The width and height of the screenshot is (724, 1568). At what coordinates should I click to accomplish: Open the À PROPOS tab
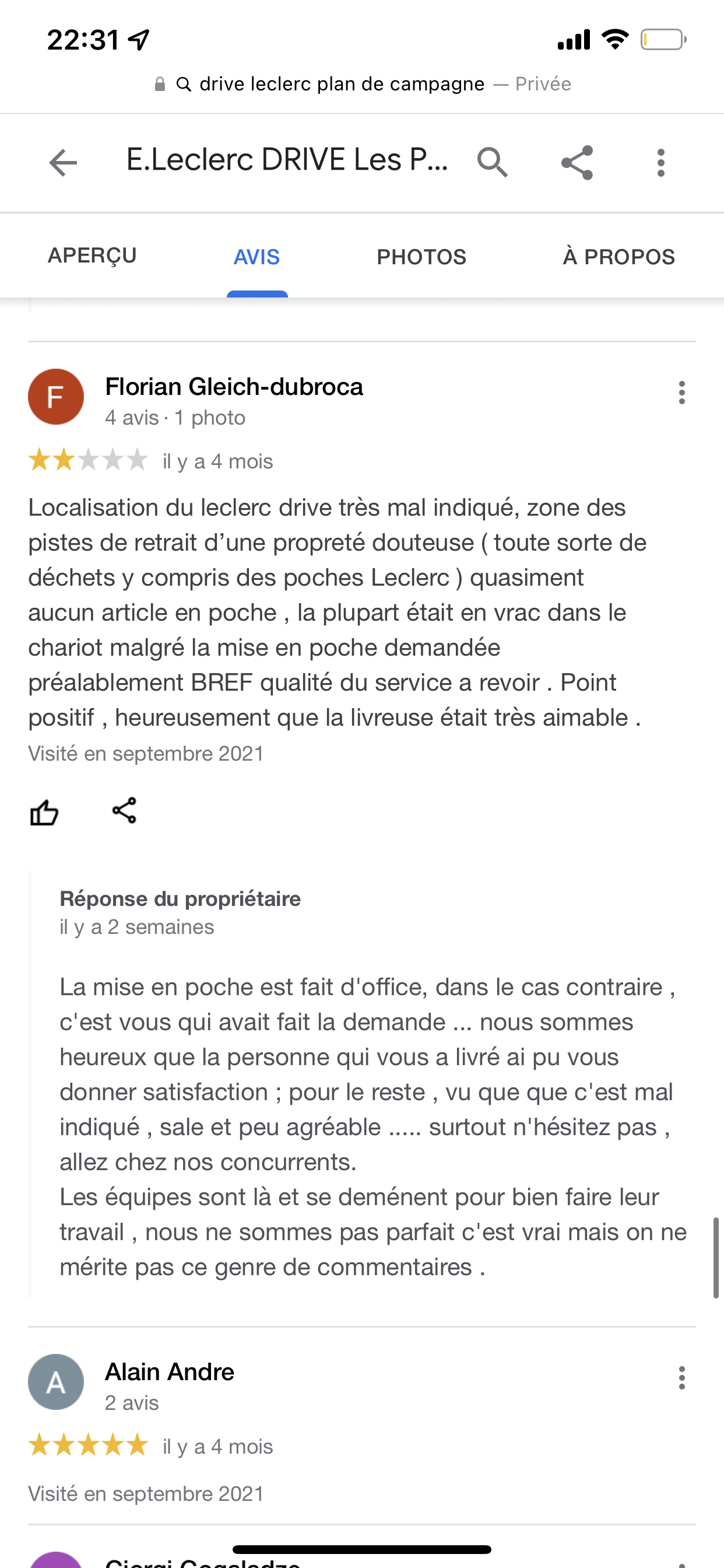coord(618,257)
